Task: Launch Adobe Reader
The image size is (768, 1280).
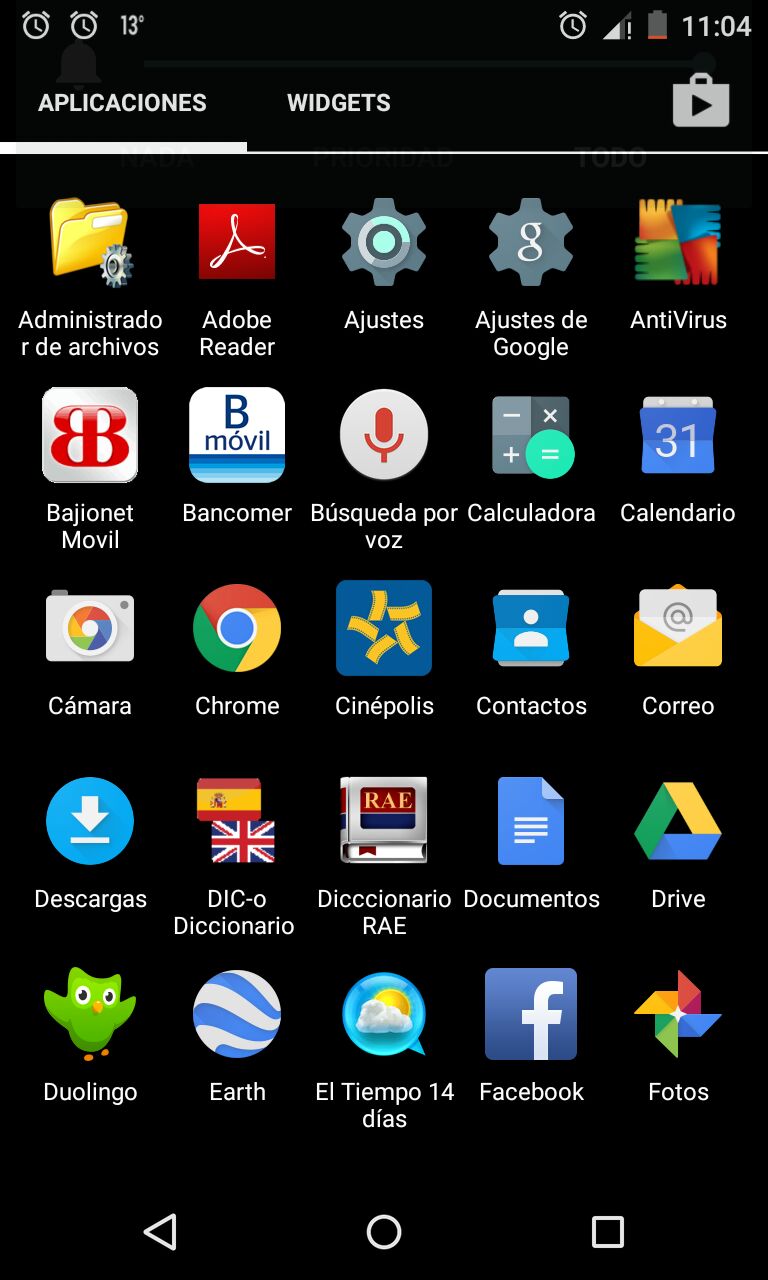Action: (237, 242)
